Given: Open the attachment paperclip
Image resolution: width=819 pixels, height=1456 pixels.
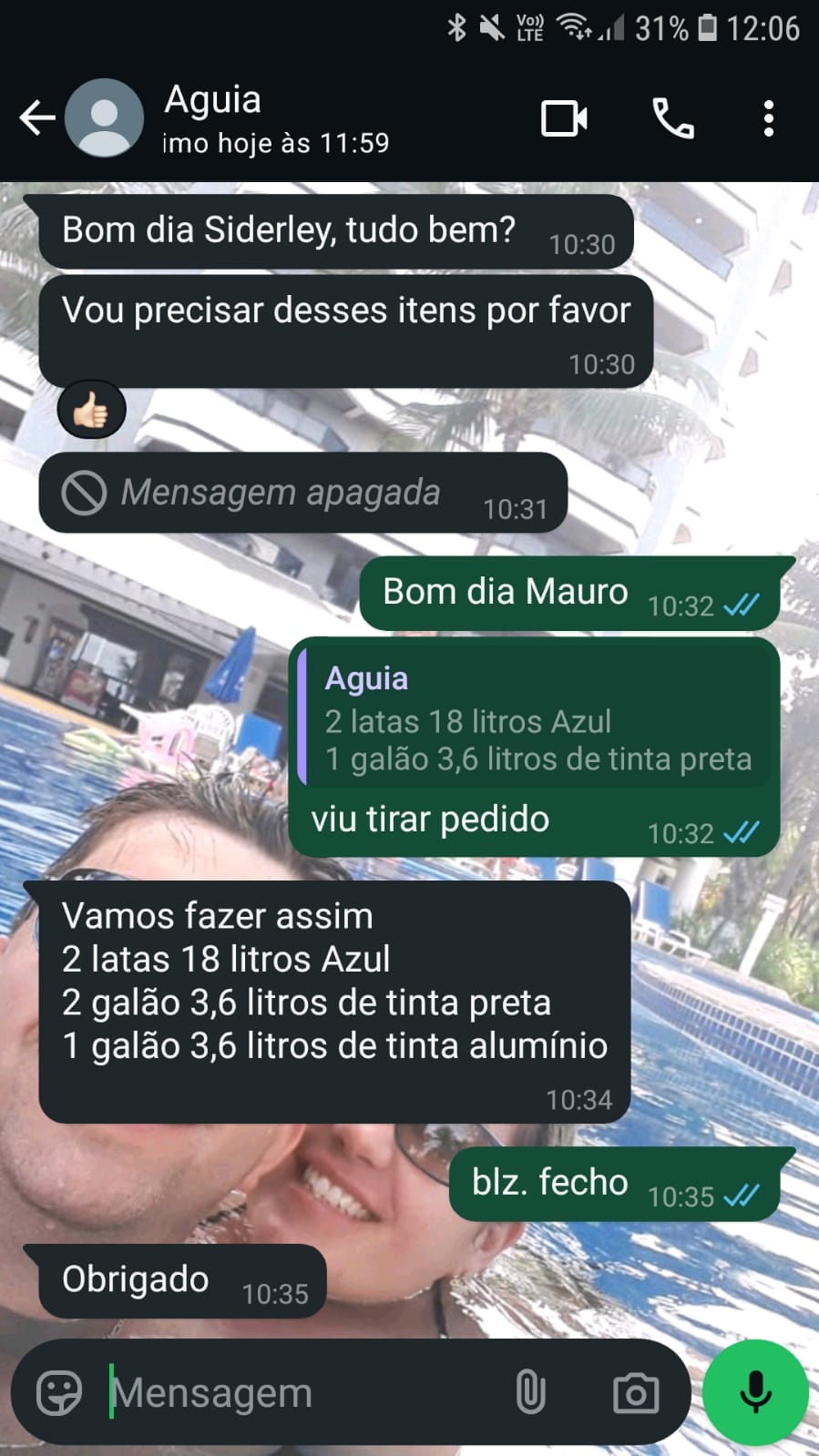Looking at the screenshot, I should [x=530, y=1392].
